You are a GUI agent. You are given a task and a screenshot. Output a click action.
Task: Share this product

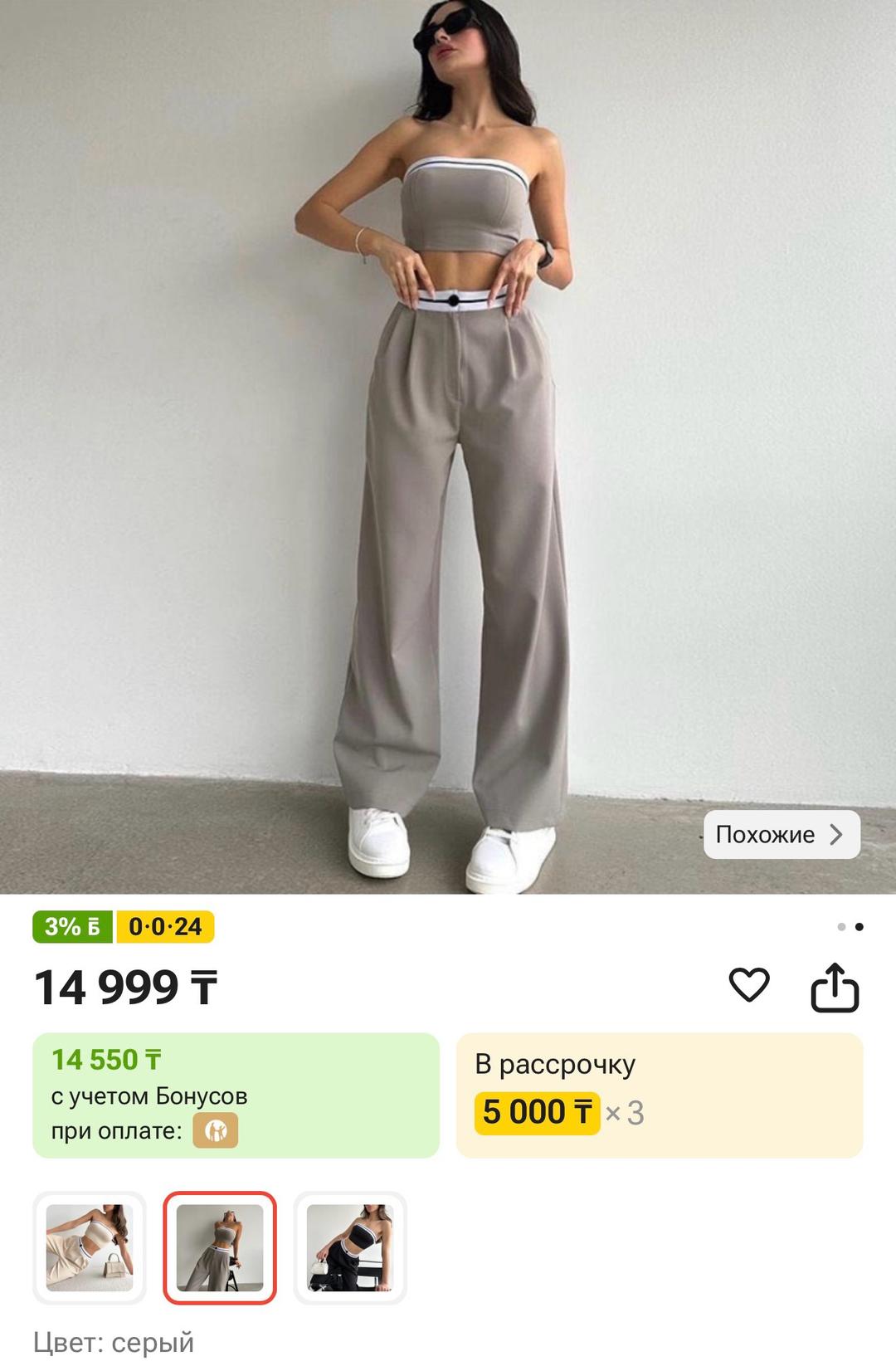pos(834,987)
